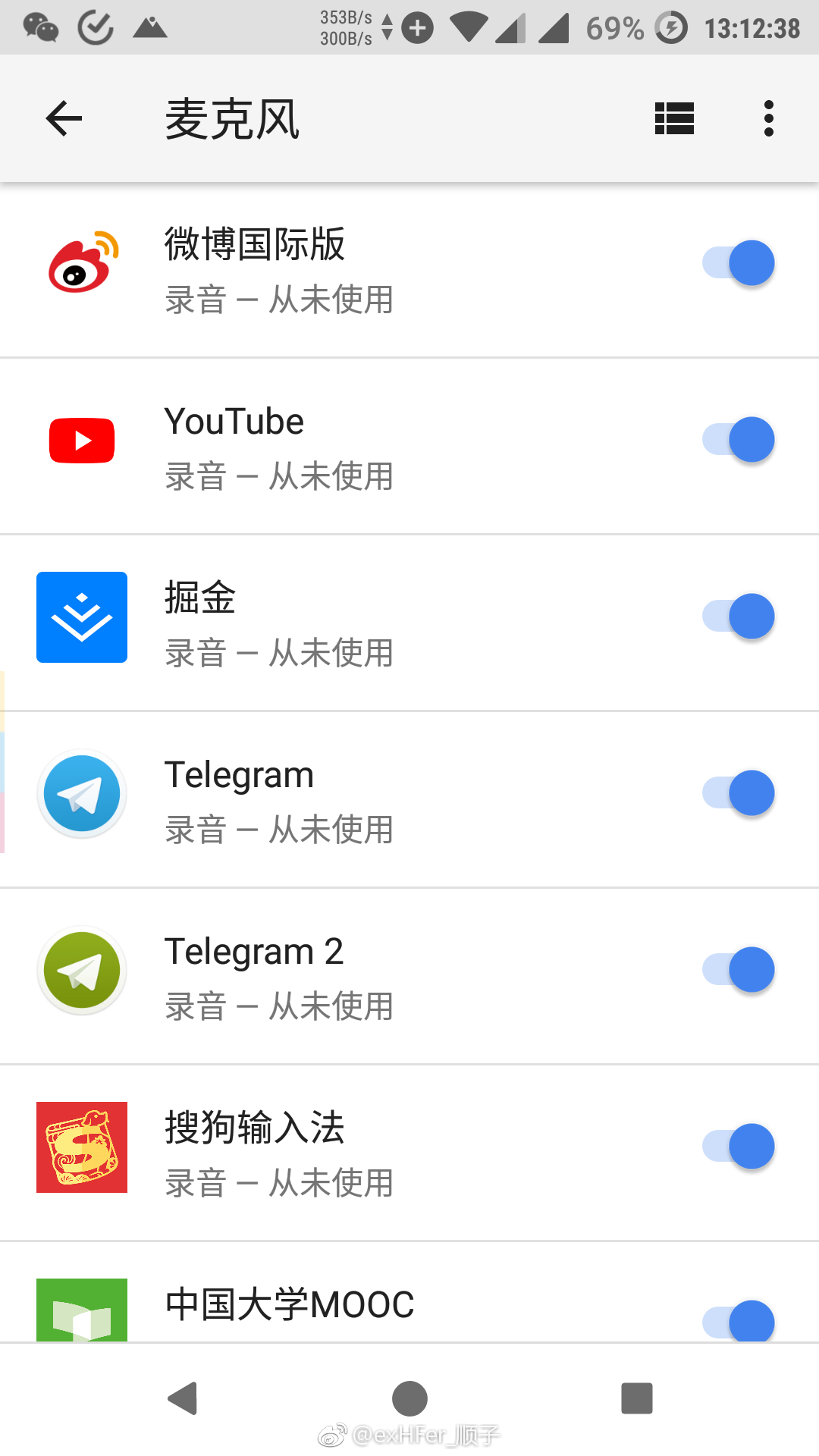Go back from the 麦克风 screen

pos(64,118)
